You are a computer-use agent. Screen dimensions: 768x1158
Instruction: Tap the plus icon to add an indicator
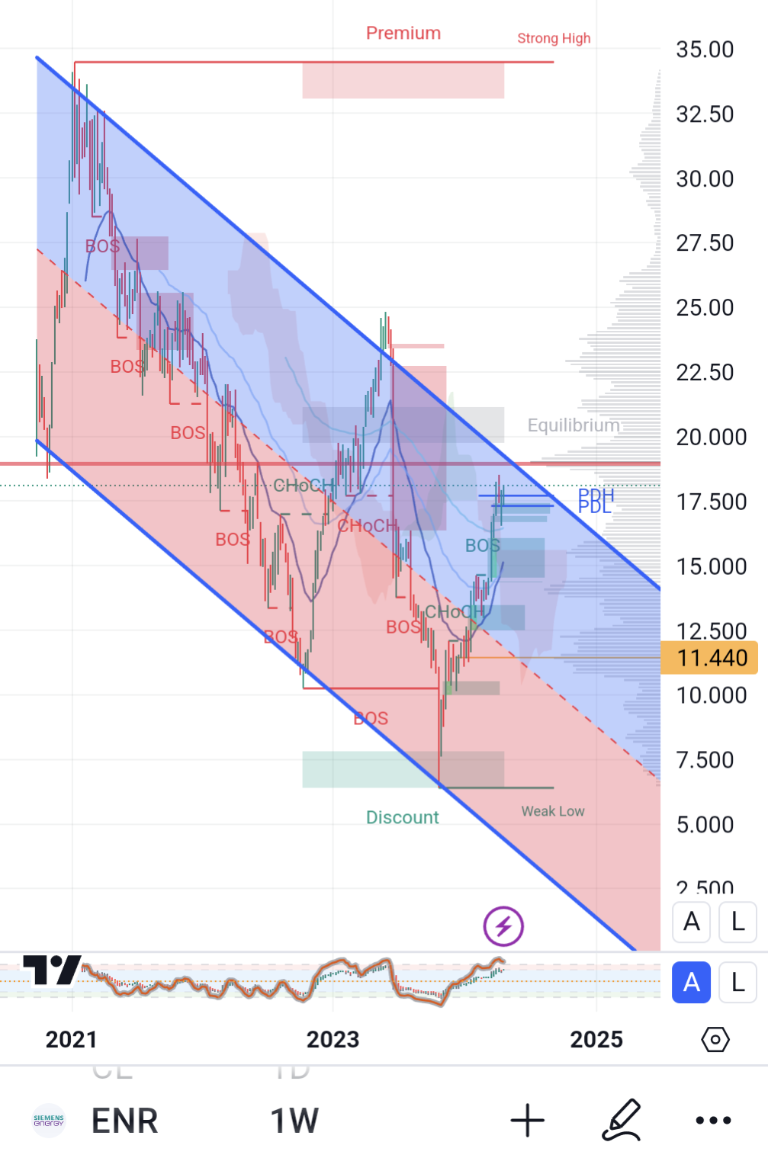[527, 1121]
